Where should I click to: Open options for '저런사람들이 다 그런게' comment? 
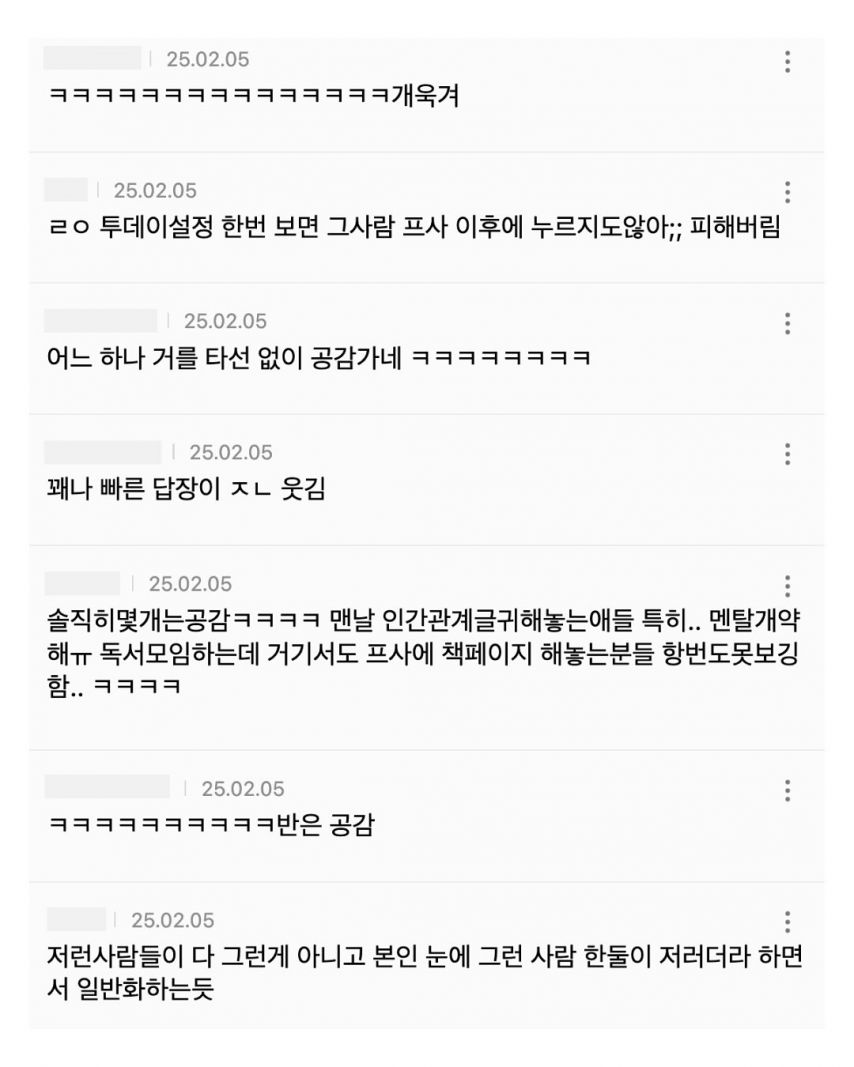(788, 922)
